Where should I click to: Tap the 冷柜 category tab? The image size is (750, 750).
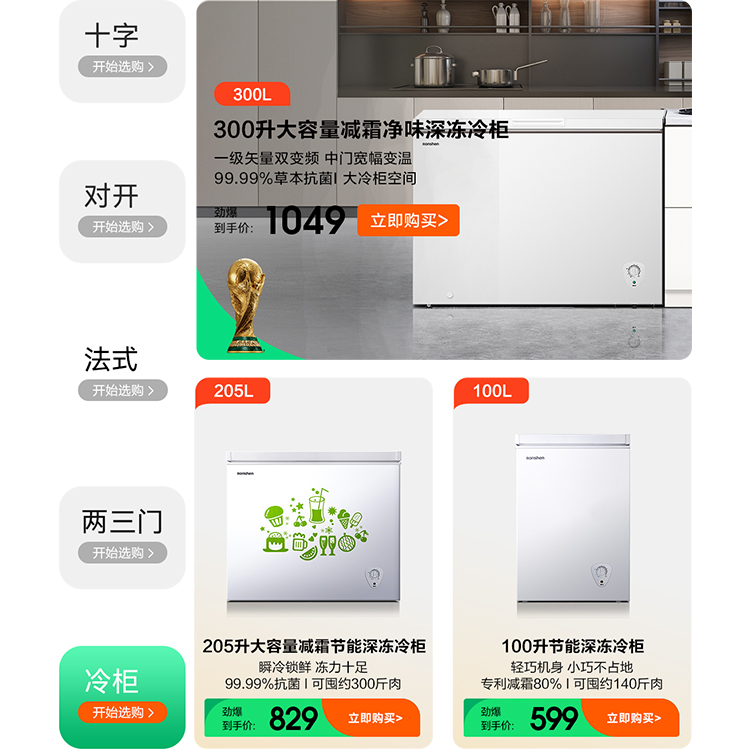click(122, 697)
